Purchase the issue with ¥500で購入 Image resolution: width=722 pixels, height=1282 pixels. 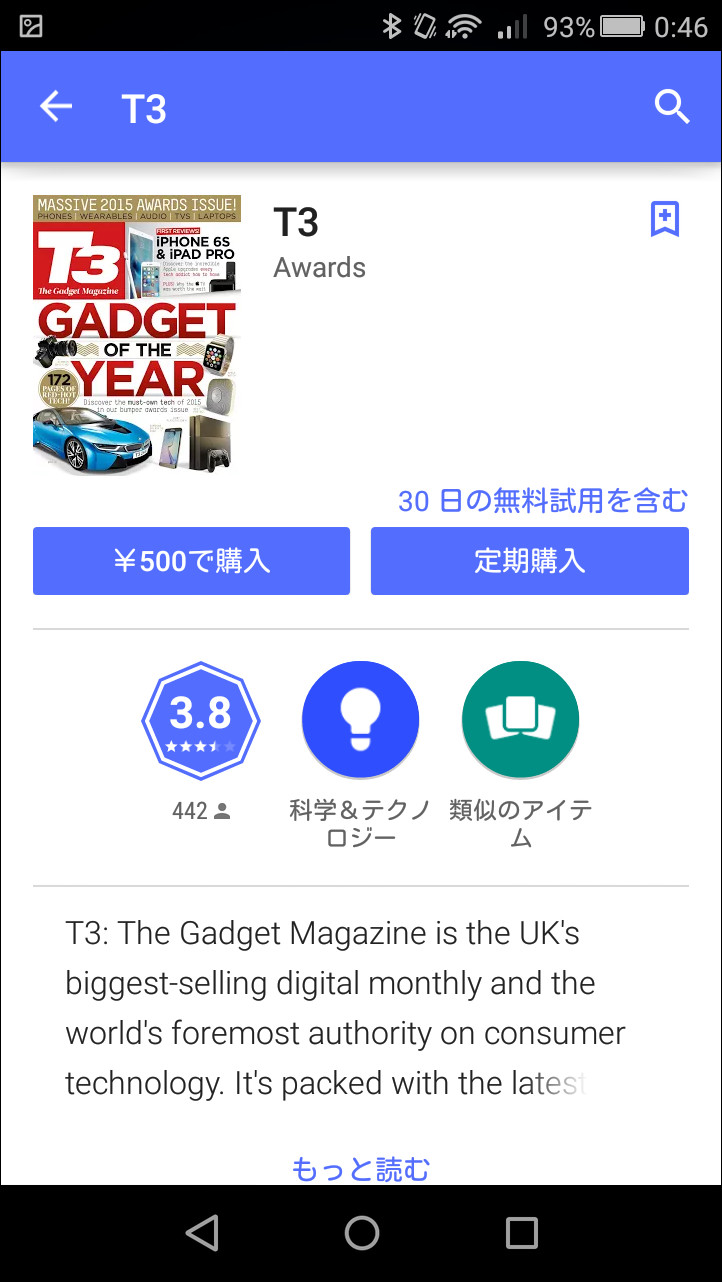(x=191, y=561)
